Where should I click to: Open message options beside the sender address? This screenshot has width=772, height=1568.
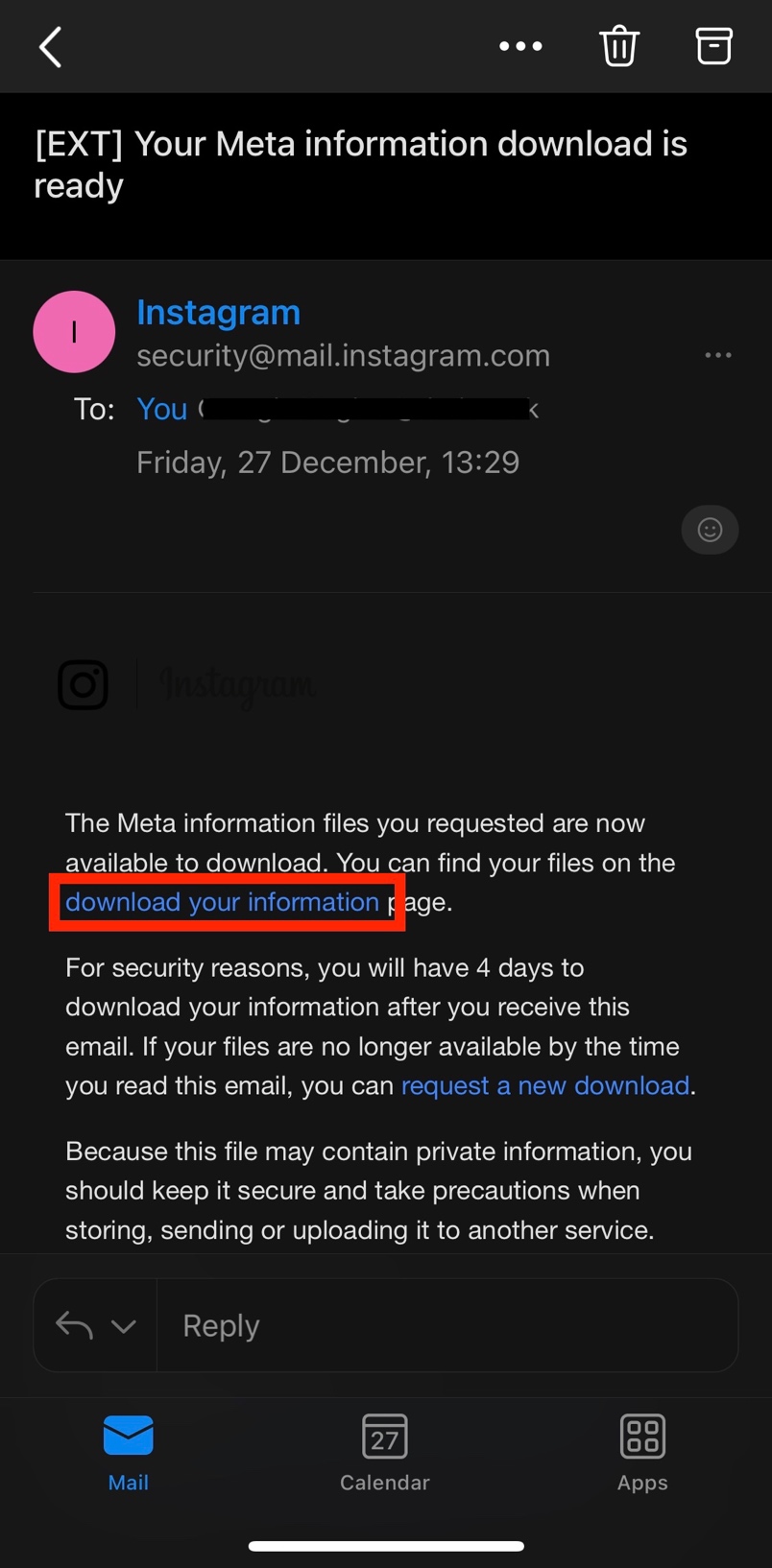coord(717,355)
